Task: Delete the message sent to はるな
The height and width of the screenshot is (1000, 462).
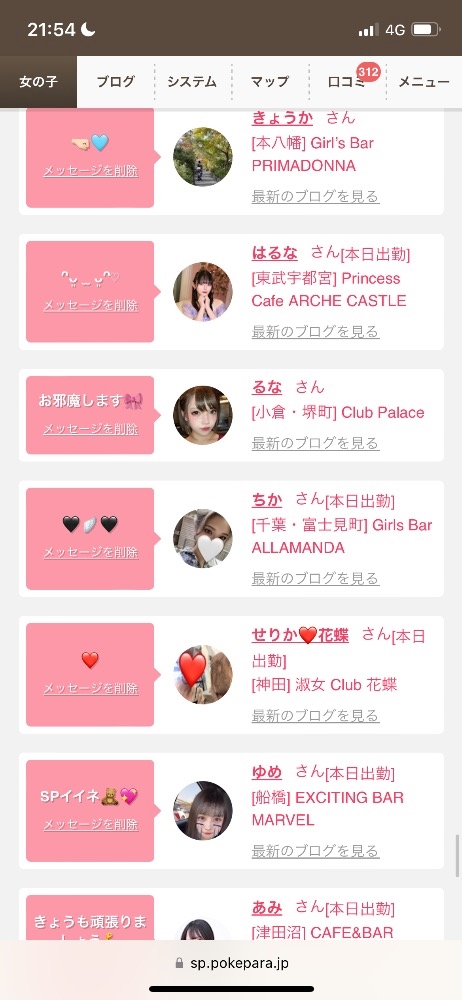Action: coord(91,305)
